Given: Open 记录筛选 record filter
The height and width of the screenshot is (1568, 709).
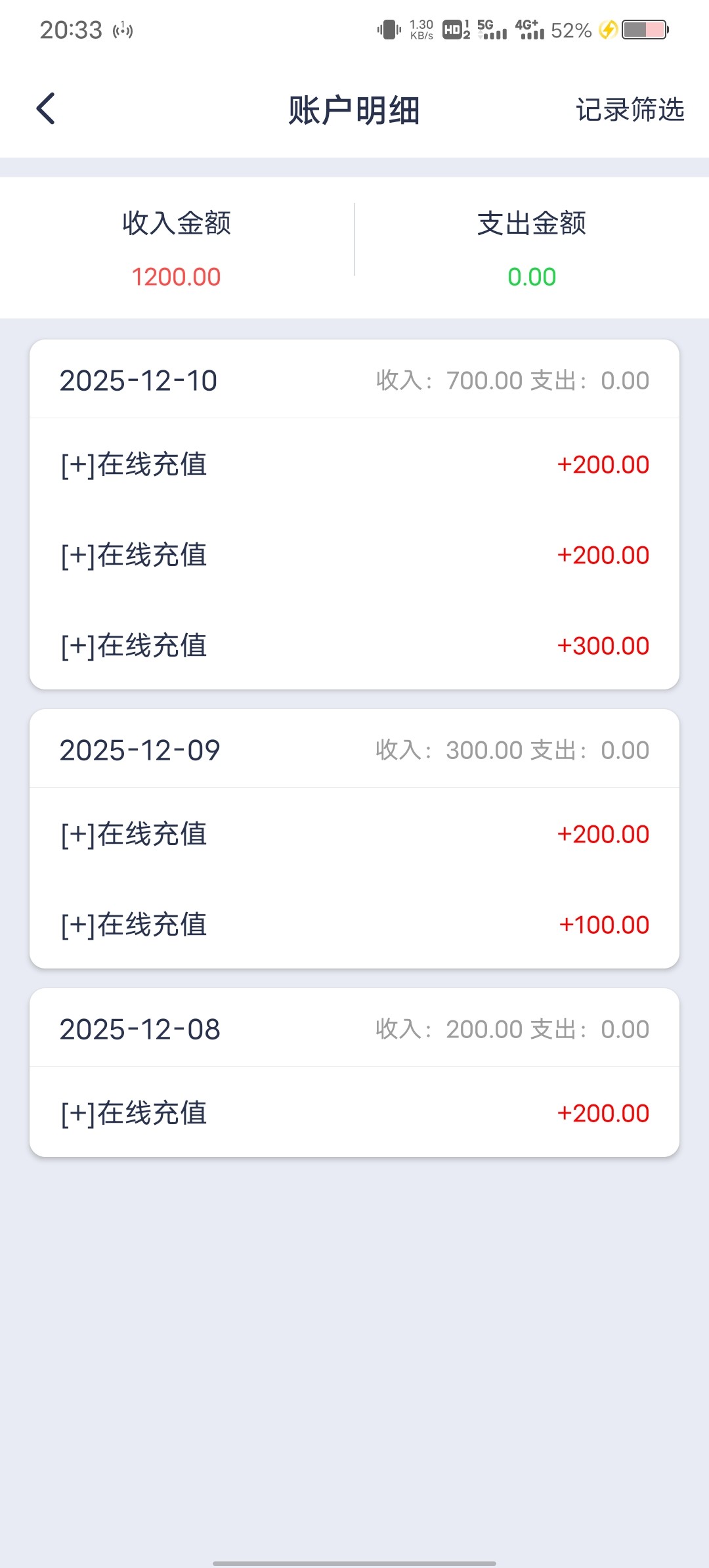Looking at the screenshot, I should point(630,110).
